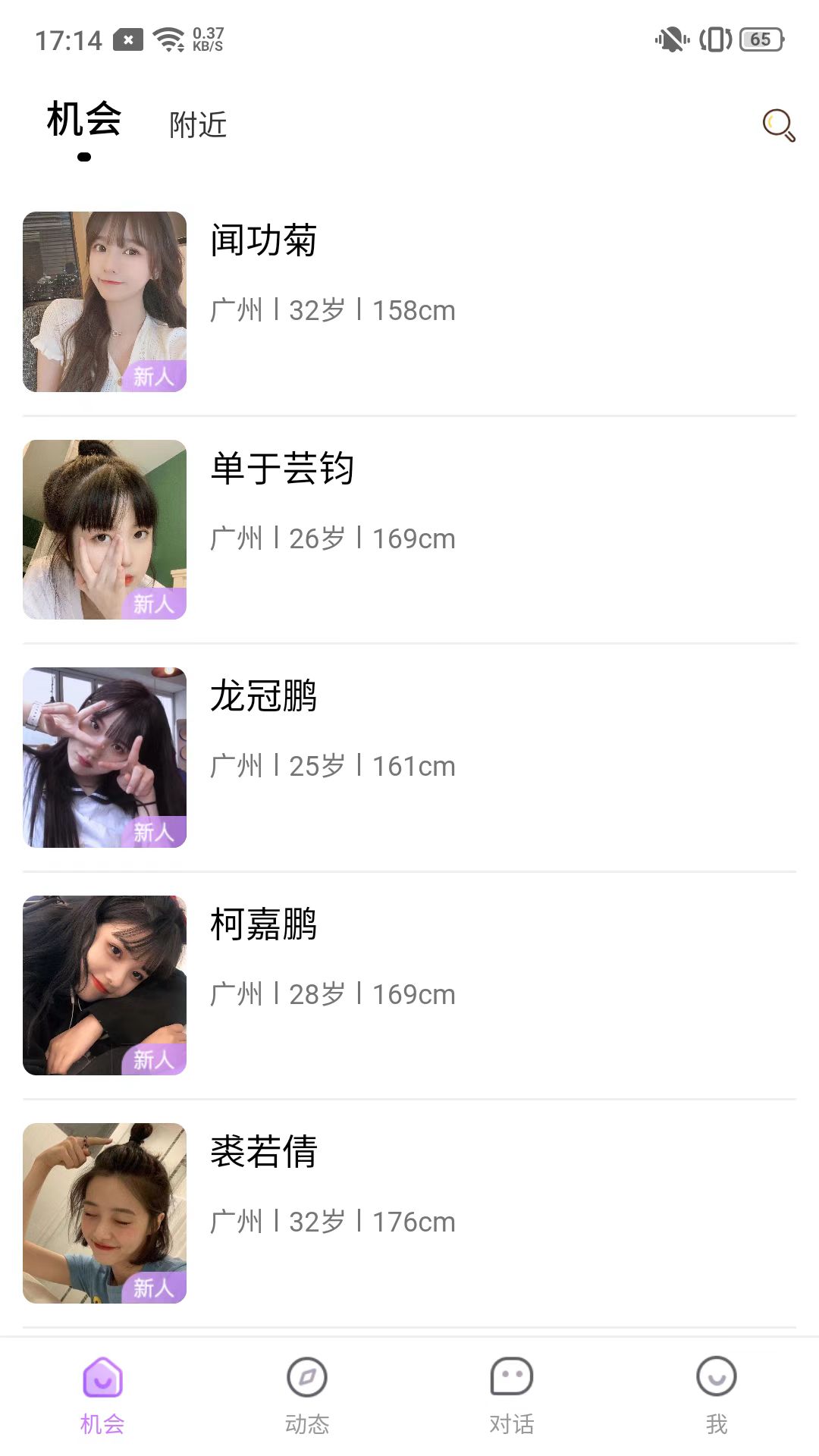This screenshot has width=819, height=1456.
Task: Tap the info line 广州 32岁 158cm
Action: pos(331,309)
